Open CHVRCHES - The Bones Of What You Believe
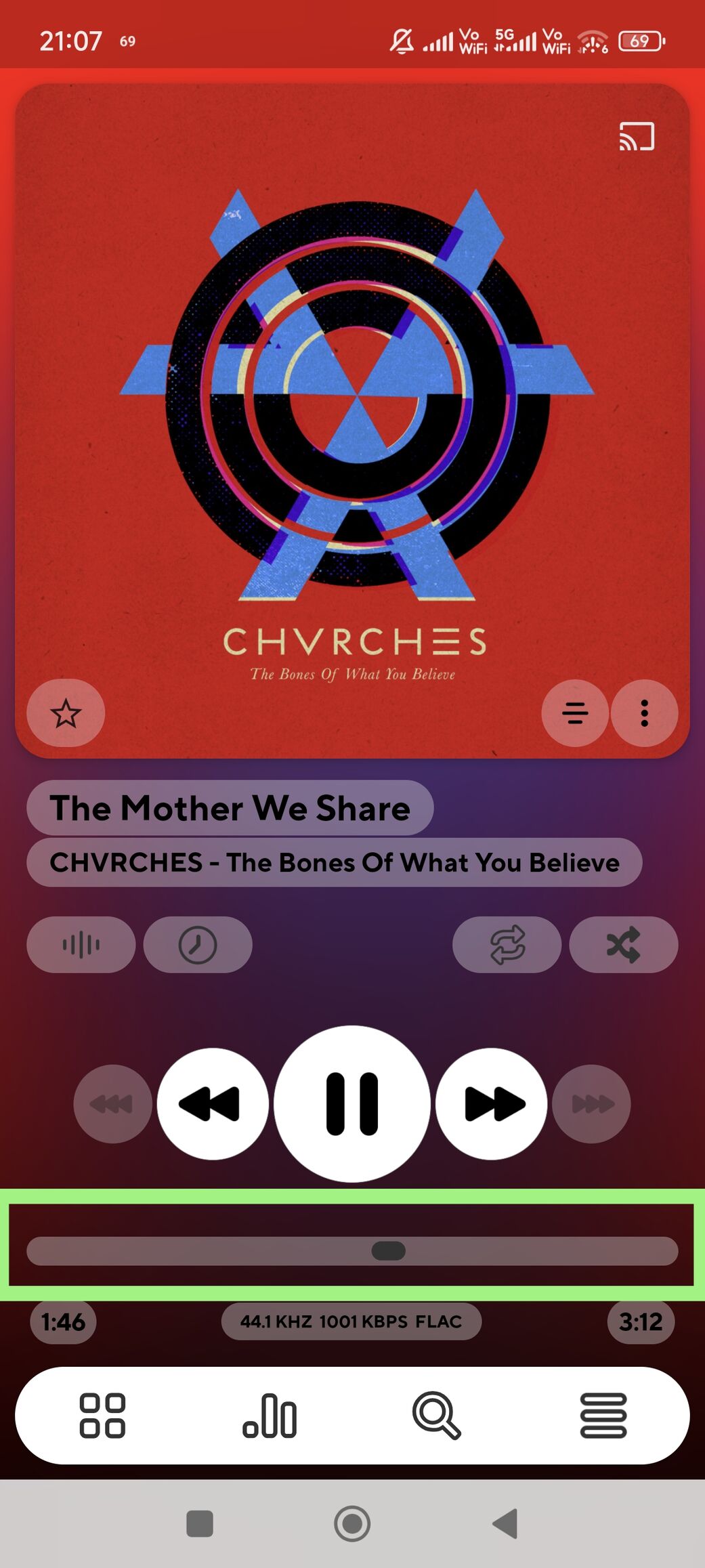Image resolution: width=705 pixels, height=1568 pixels. [335, 862]
